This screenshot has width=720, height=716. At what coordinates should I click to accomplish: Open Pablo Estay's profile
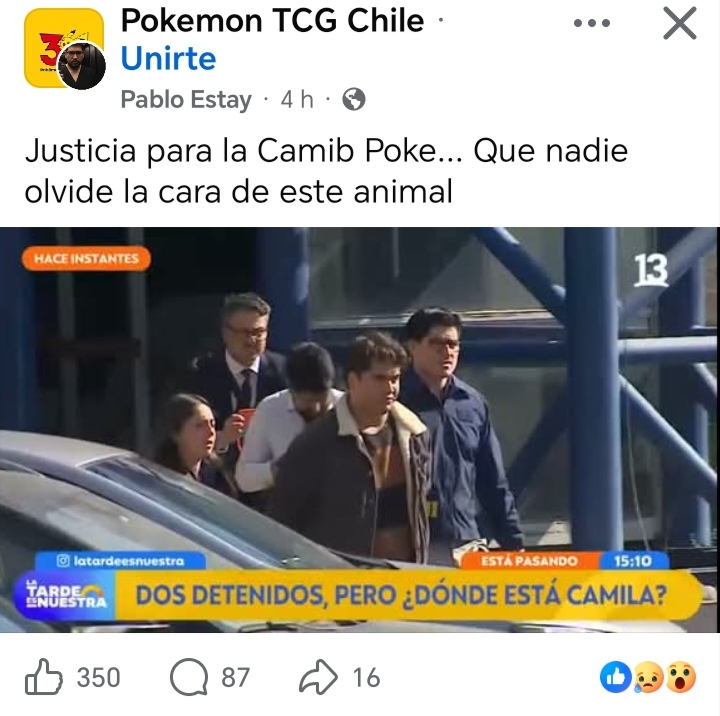(x=185, y=99)
